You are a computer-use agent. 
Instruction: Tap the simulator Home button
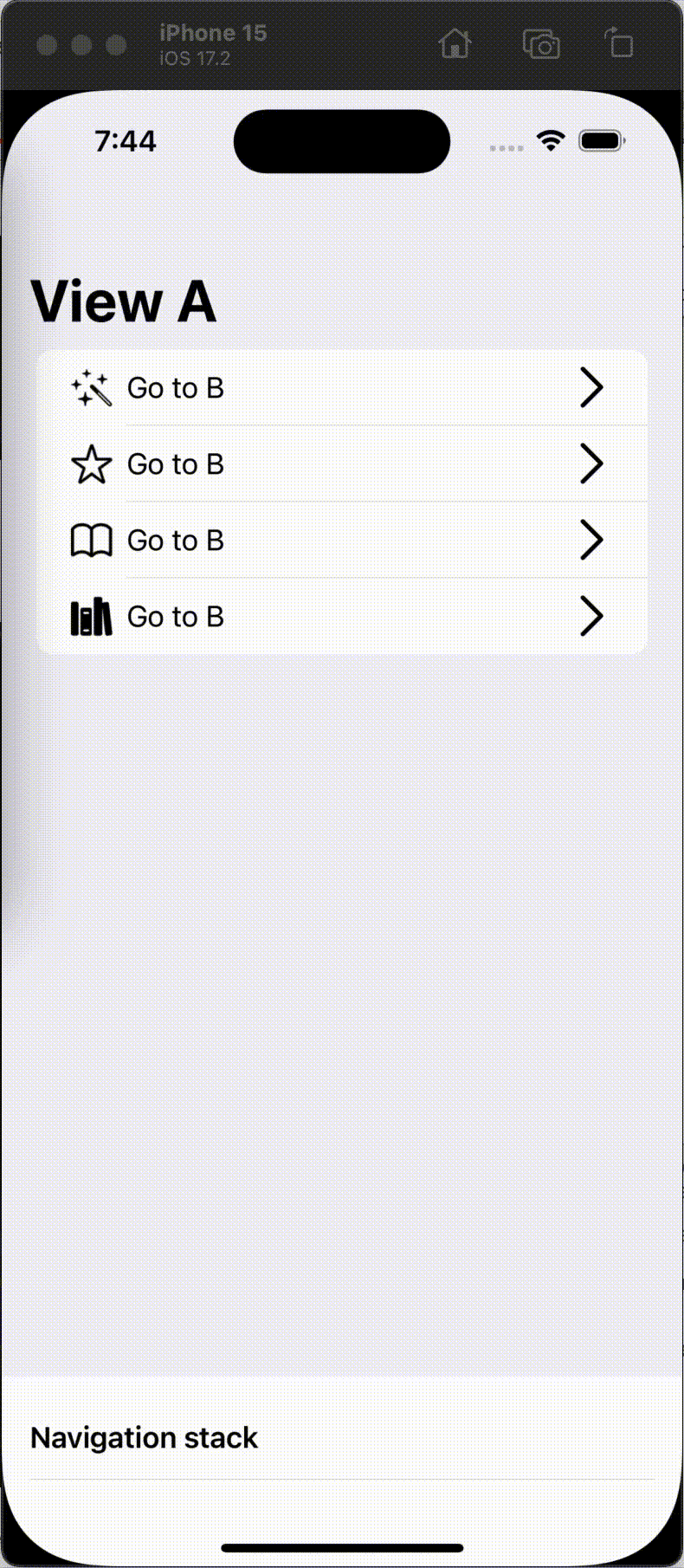455,43
